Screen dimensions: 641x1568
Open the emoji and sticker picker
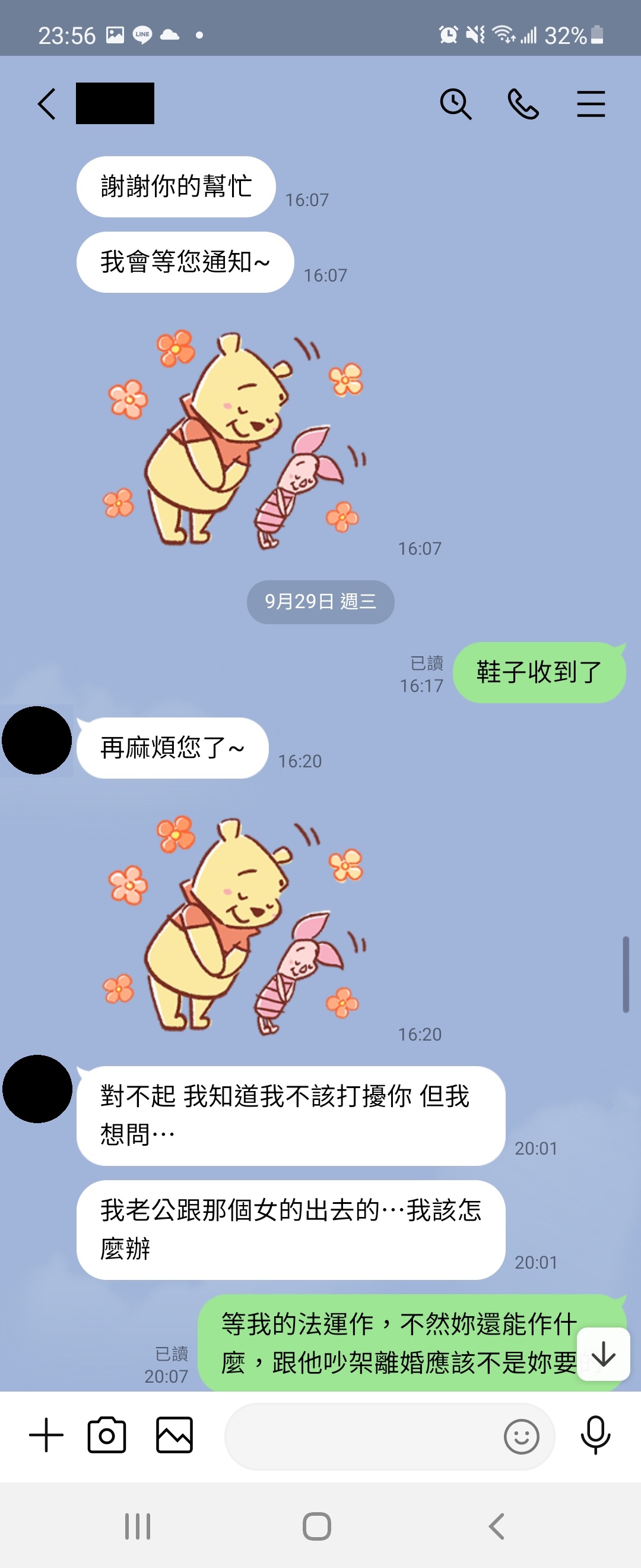click(x=521, y=1437)
